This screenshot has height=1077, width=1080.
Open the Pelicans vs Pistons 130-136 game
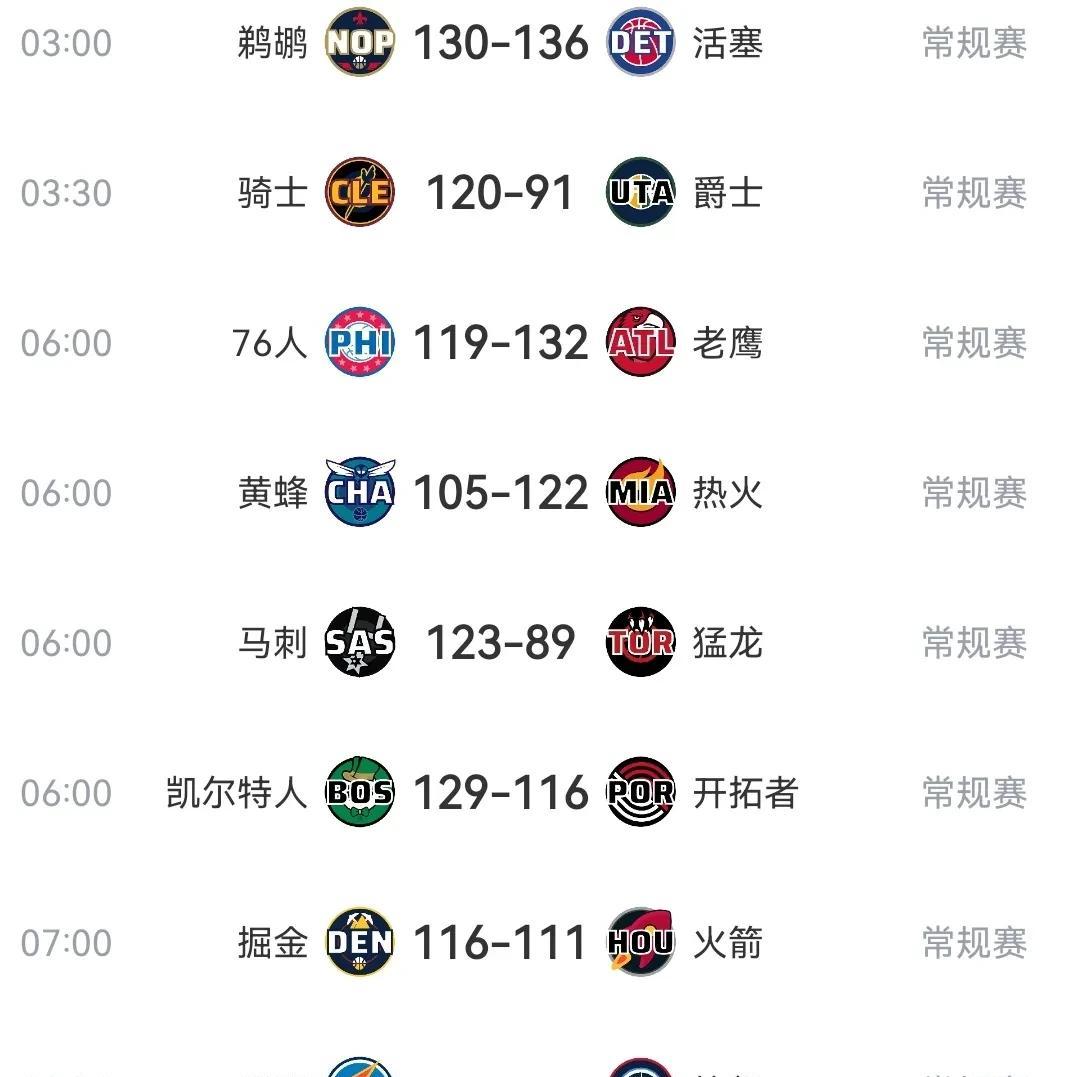[540, 43]
